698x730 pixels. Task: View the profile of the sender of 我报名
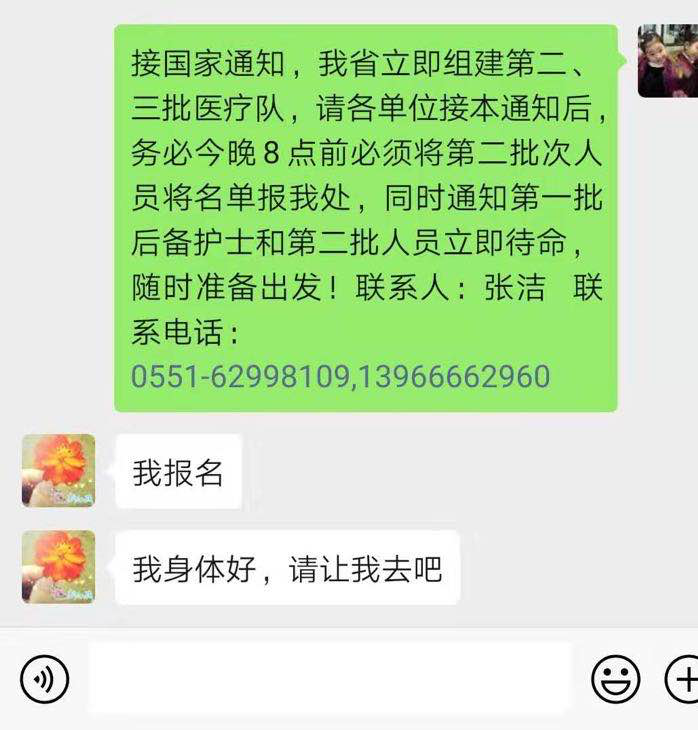pos(58,470)
